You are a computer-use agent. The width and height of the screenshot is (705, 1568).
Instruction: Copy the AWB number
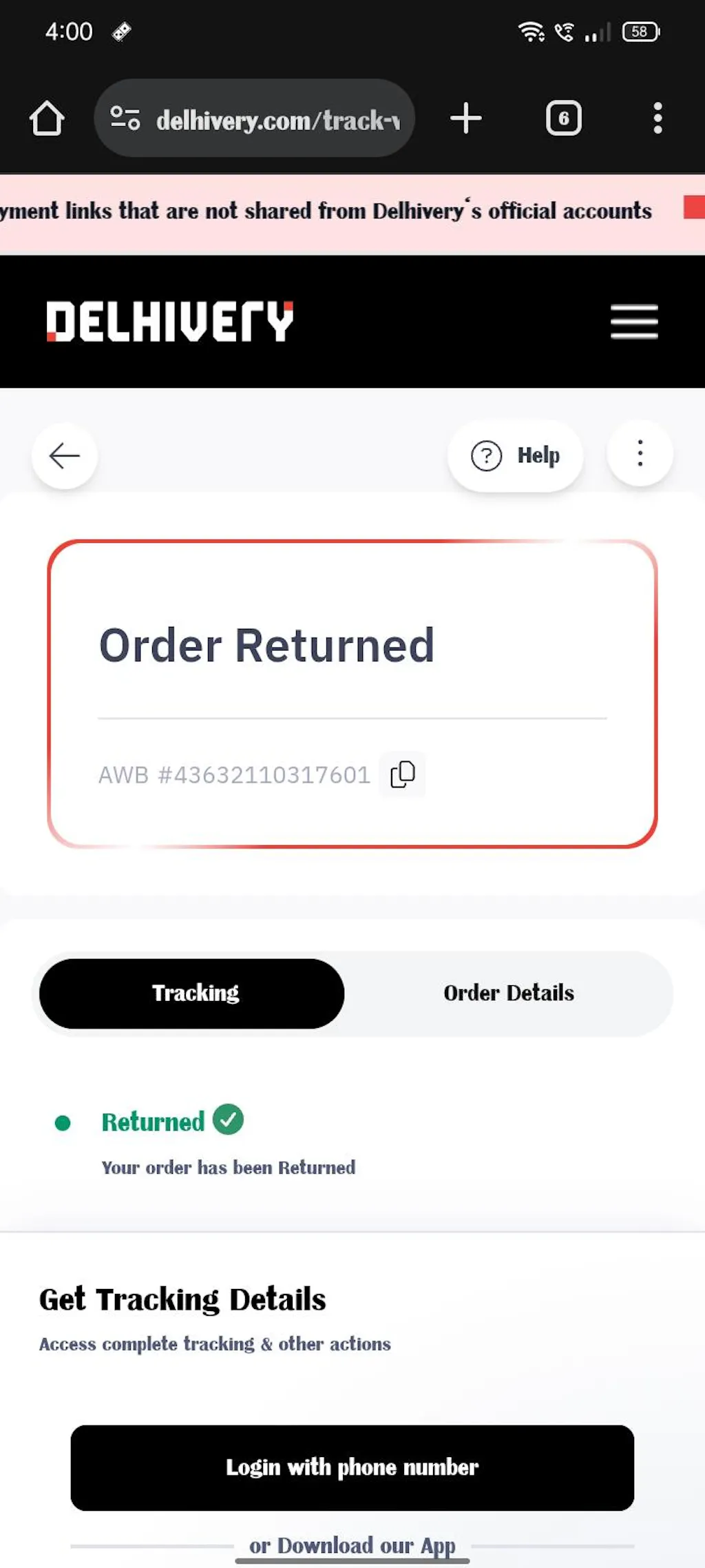(x=403, y=774)
